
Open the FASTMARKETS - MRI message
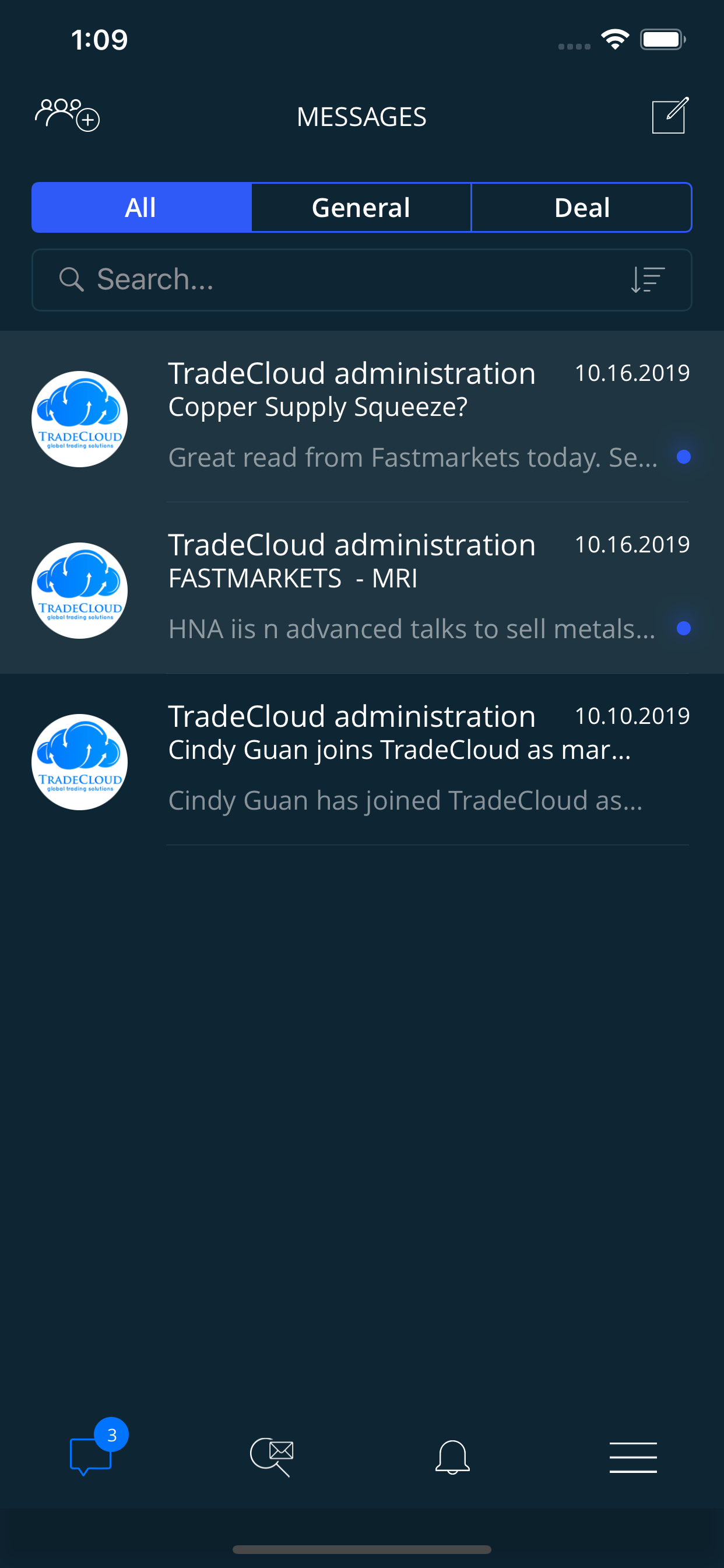tap(362, 589)
